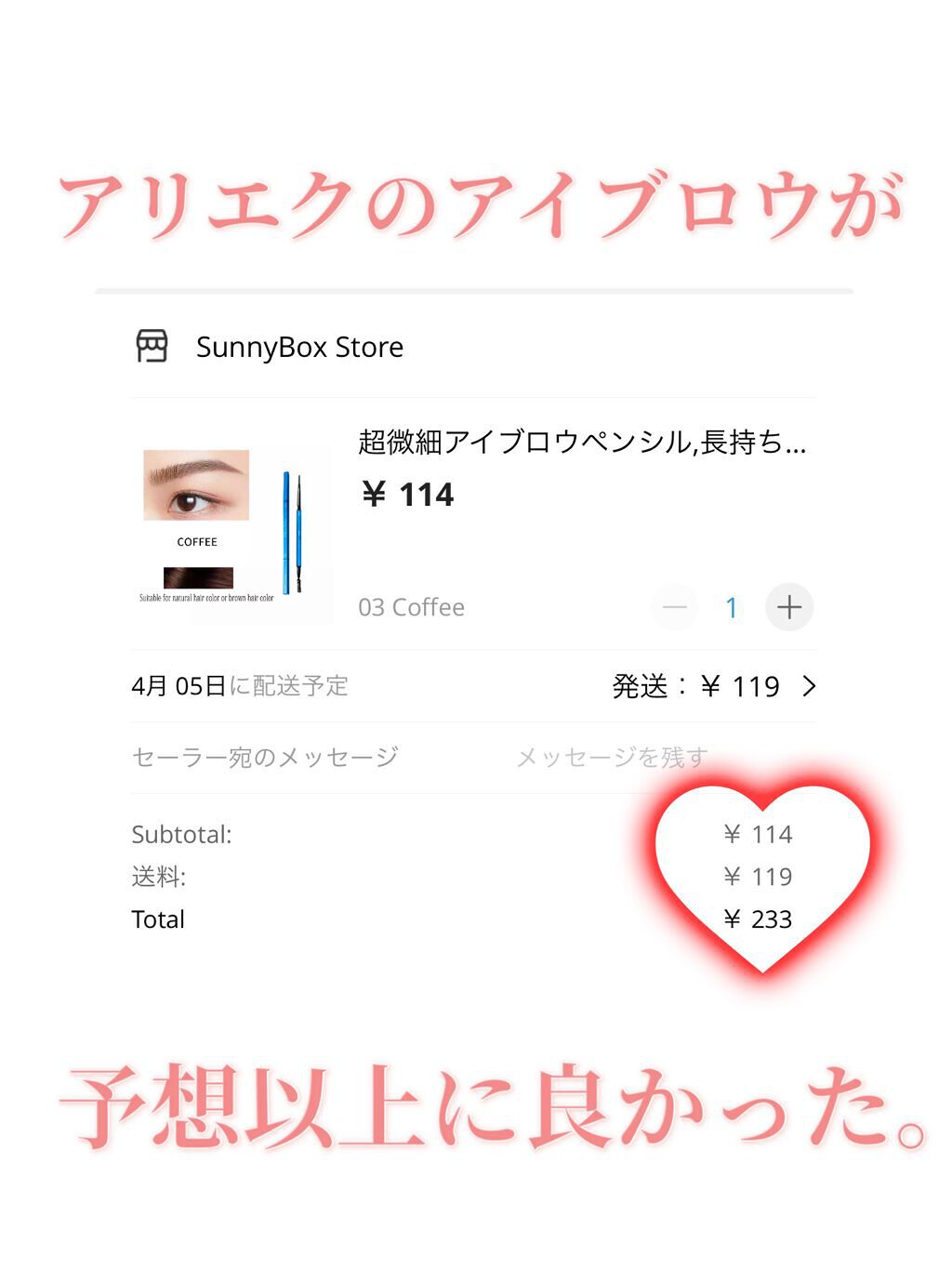Screen dimensions: 952x1269
Task: Open the SunnyBox Store page
Action: point(299,347)
